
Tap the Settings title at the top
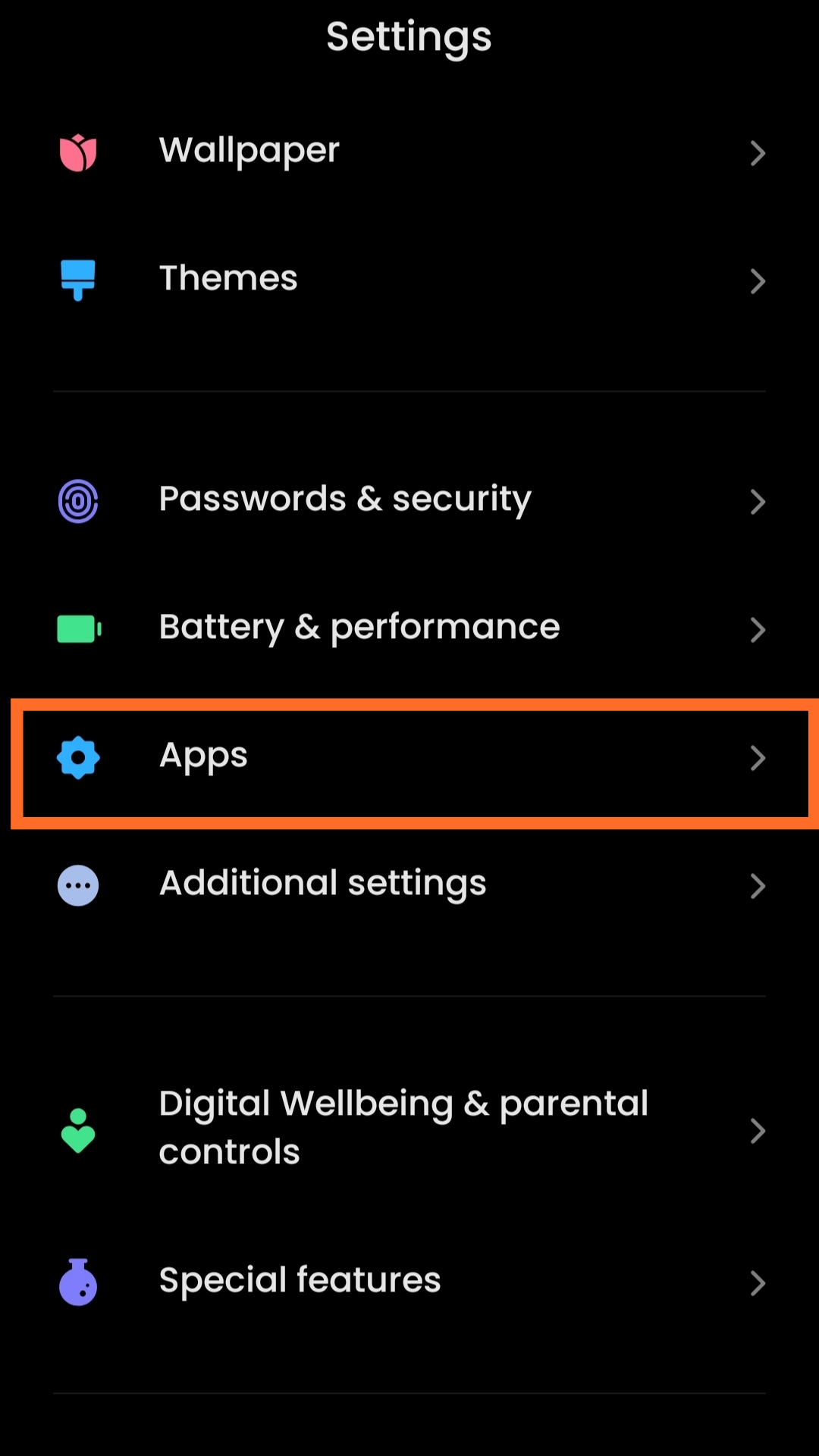409,36
